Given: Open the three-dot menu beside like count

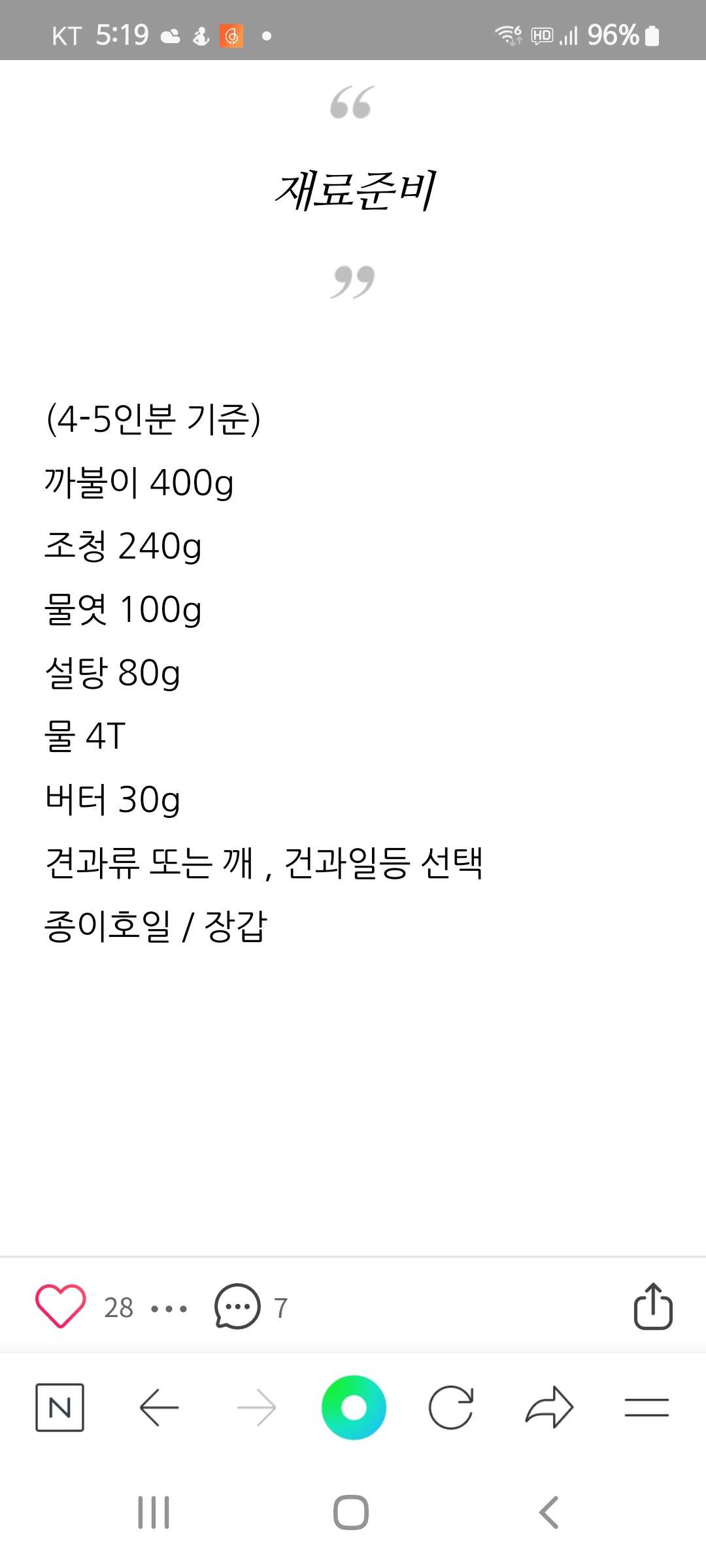Looking at the screenshot, I should pyautogui.click(x=169, y=1309).
